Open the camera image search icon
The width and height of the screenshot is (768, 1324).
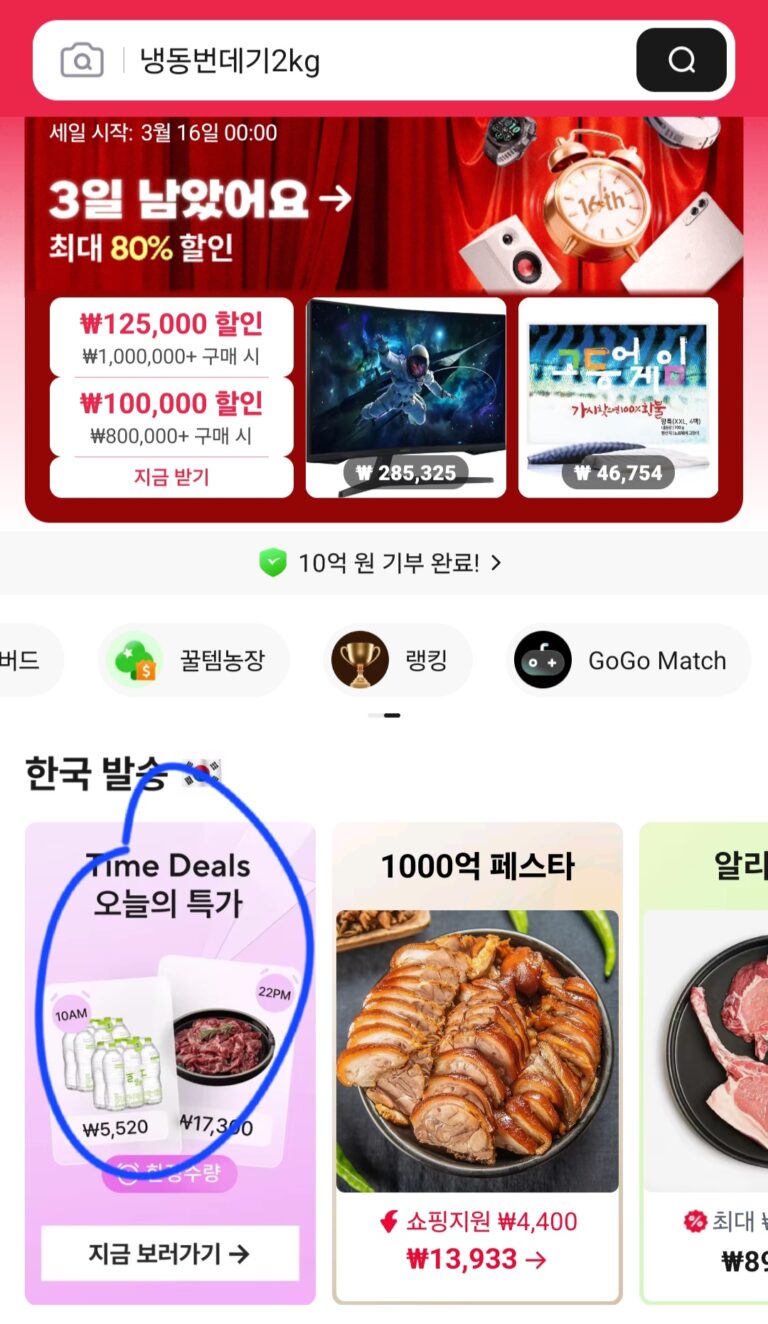pos(82,61)
